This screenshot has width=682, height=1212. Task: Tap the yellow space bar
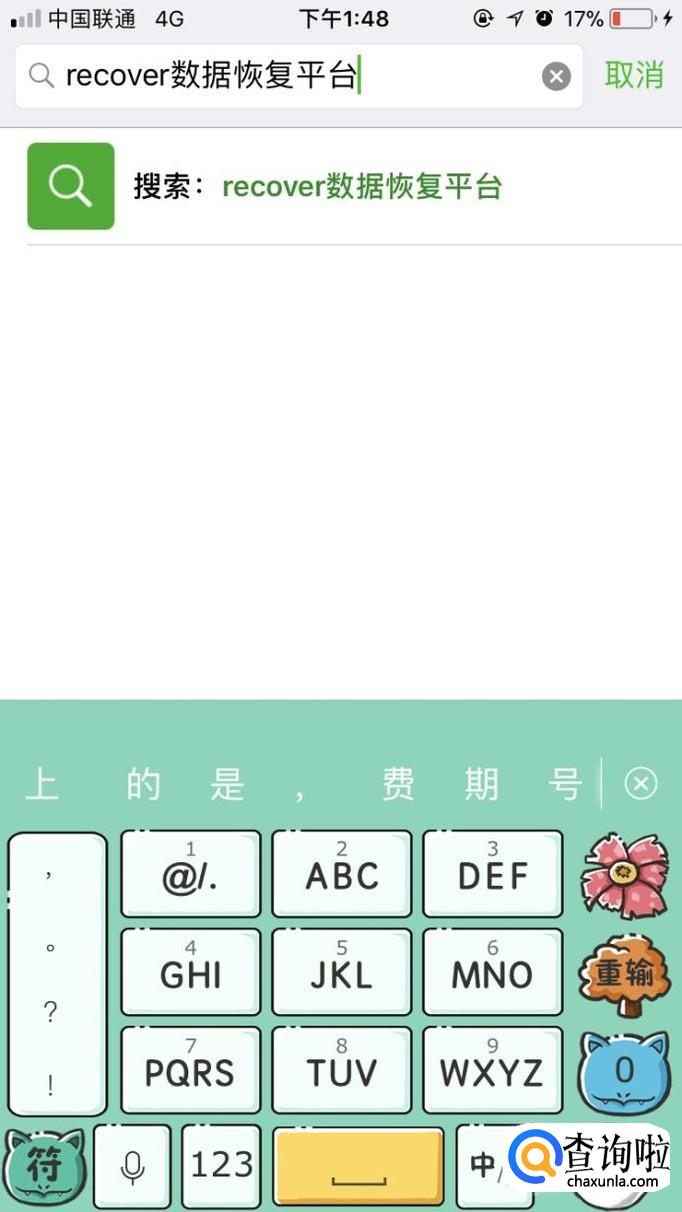click(358, 1165)
